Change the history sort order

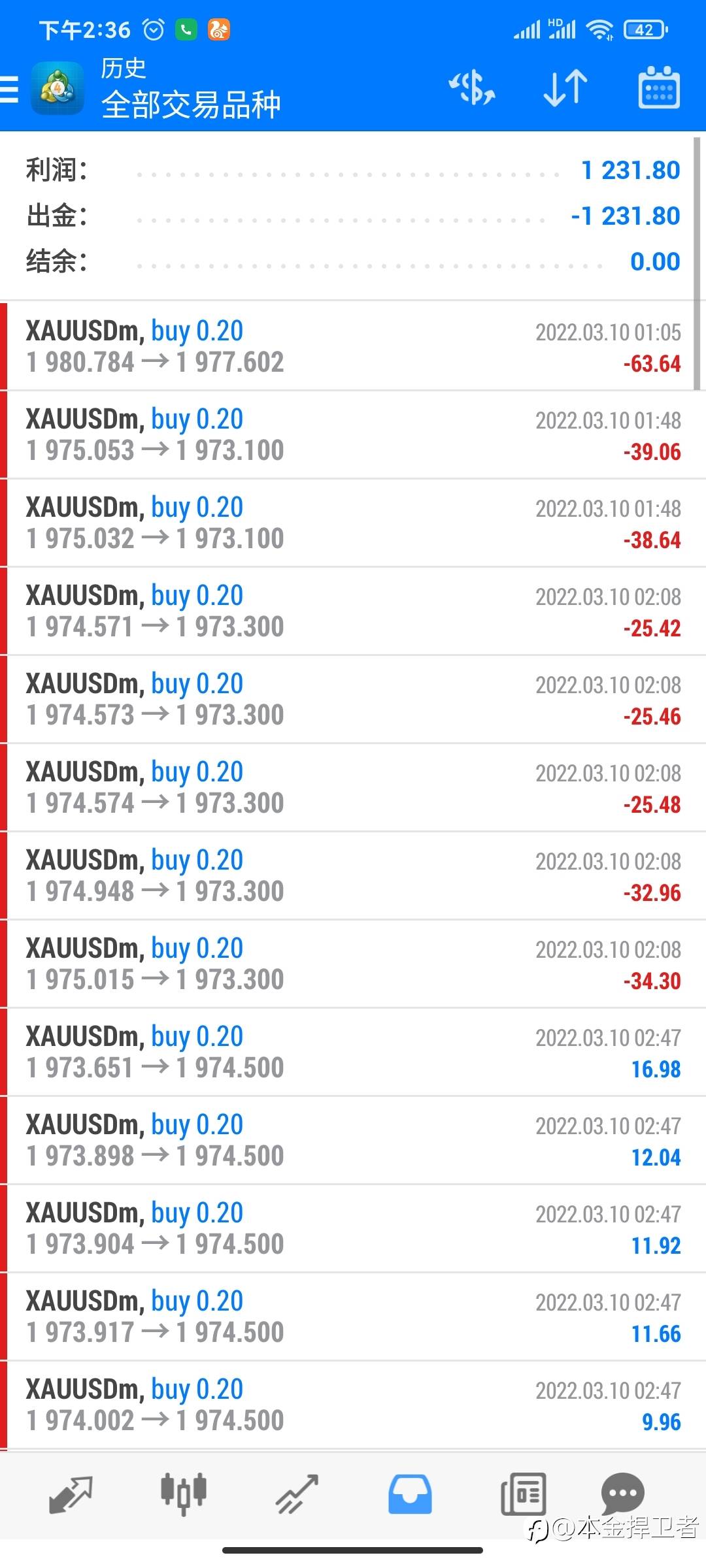point(565,88)
